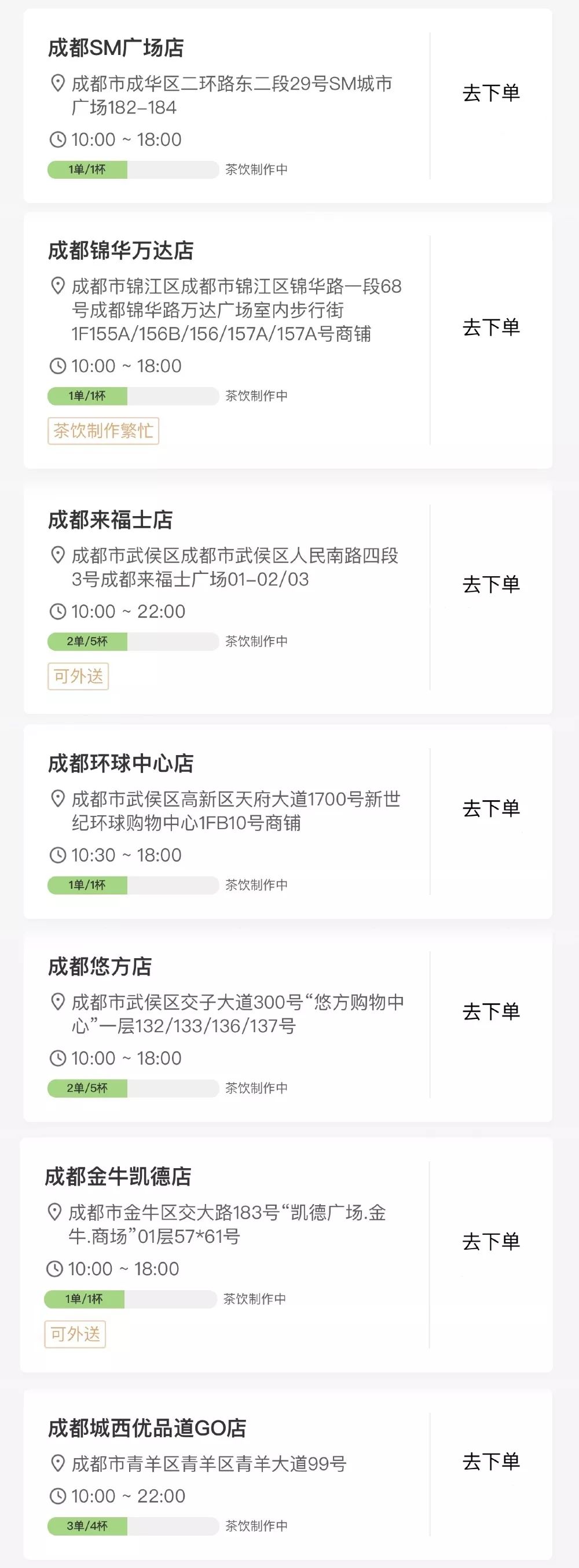Click the location pin icon of 成都环球中心店
This screenshot has width=579, height=1568.
(58, 797)
